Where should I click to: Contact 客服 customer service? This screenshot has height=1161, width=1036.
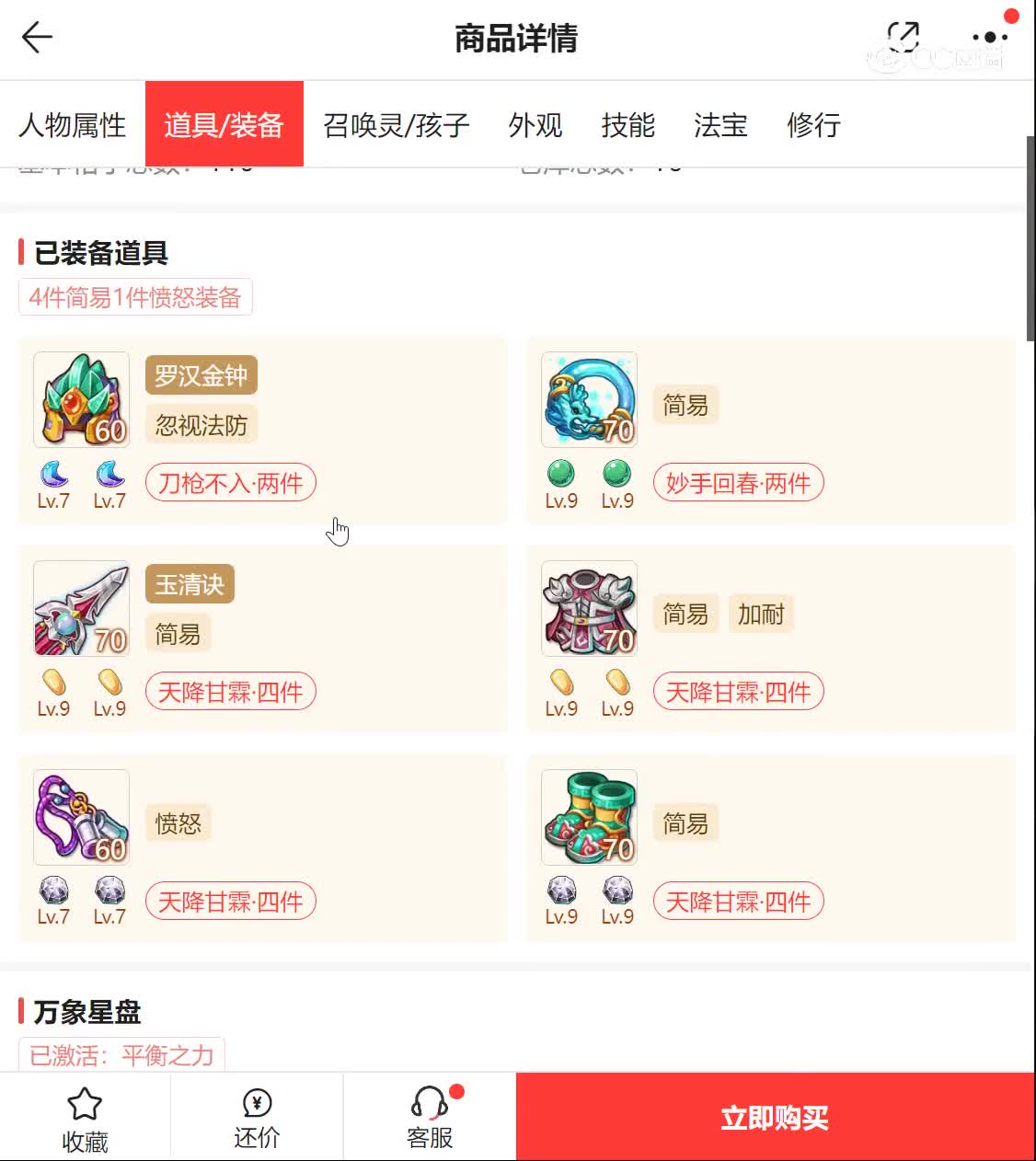(430, 1118)
